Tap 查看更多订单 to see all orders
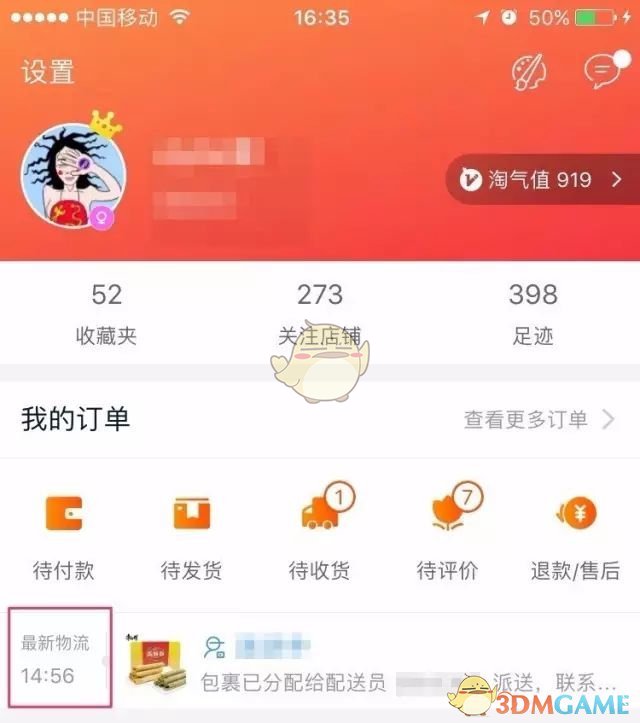Viewport: 640px width, 723px height. (x=538, y=419)
